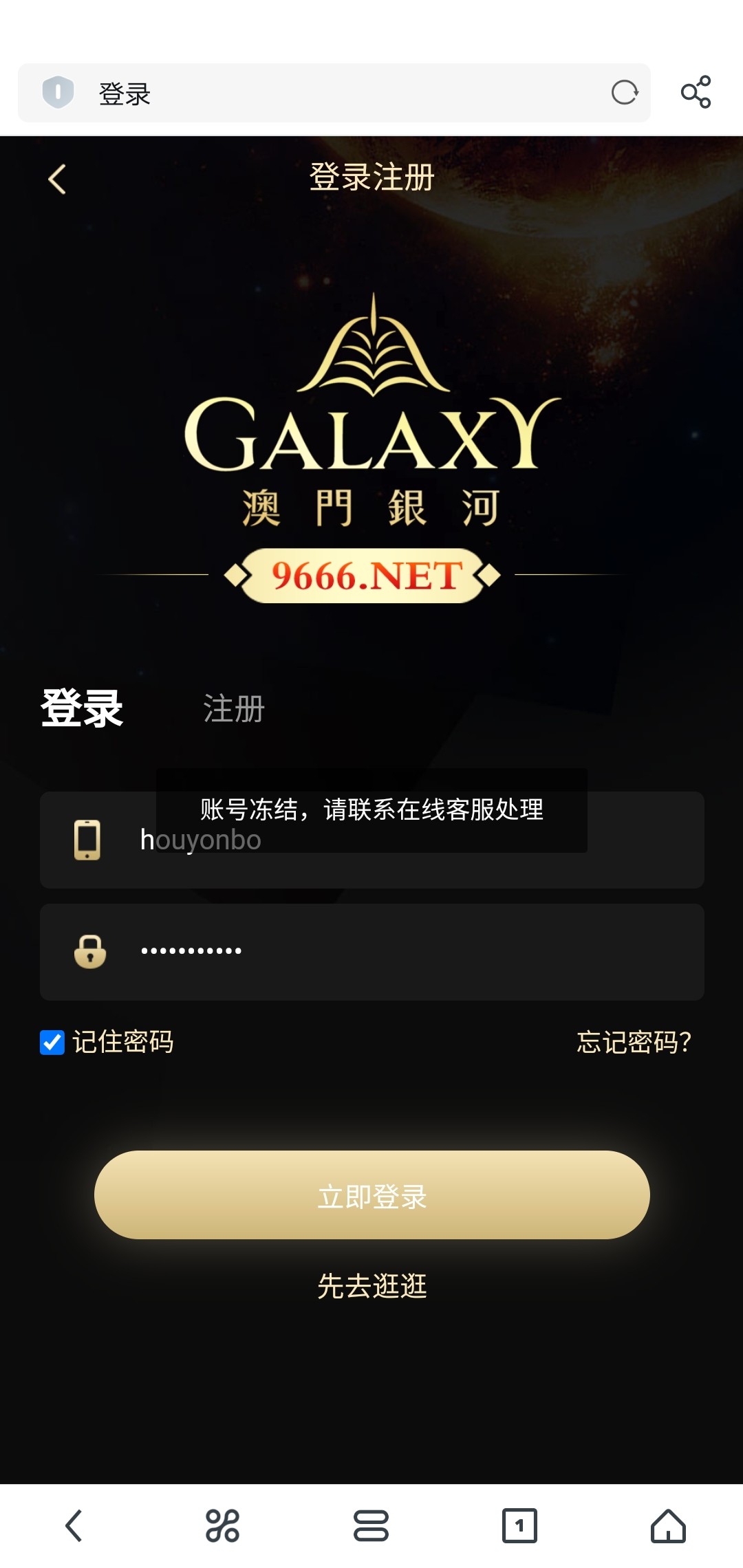The width and height of the screenshot is (743, 1568).
Task: Open the browser menu button
Action: [x=371, y=1526]
